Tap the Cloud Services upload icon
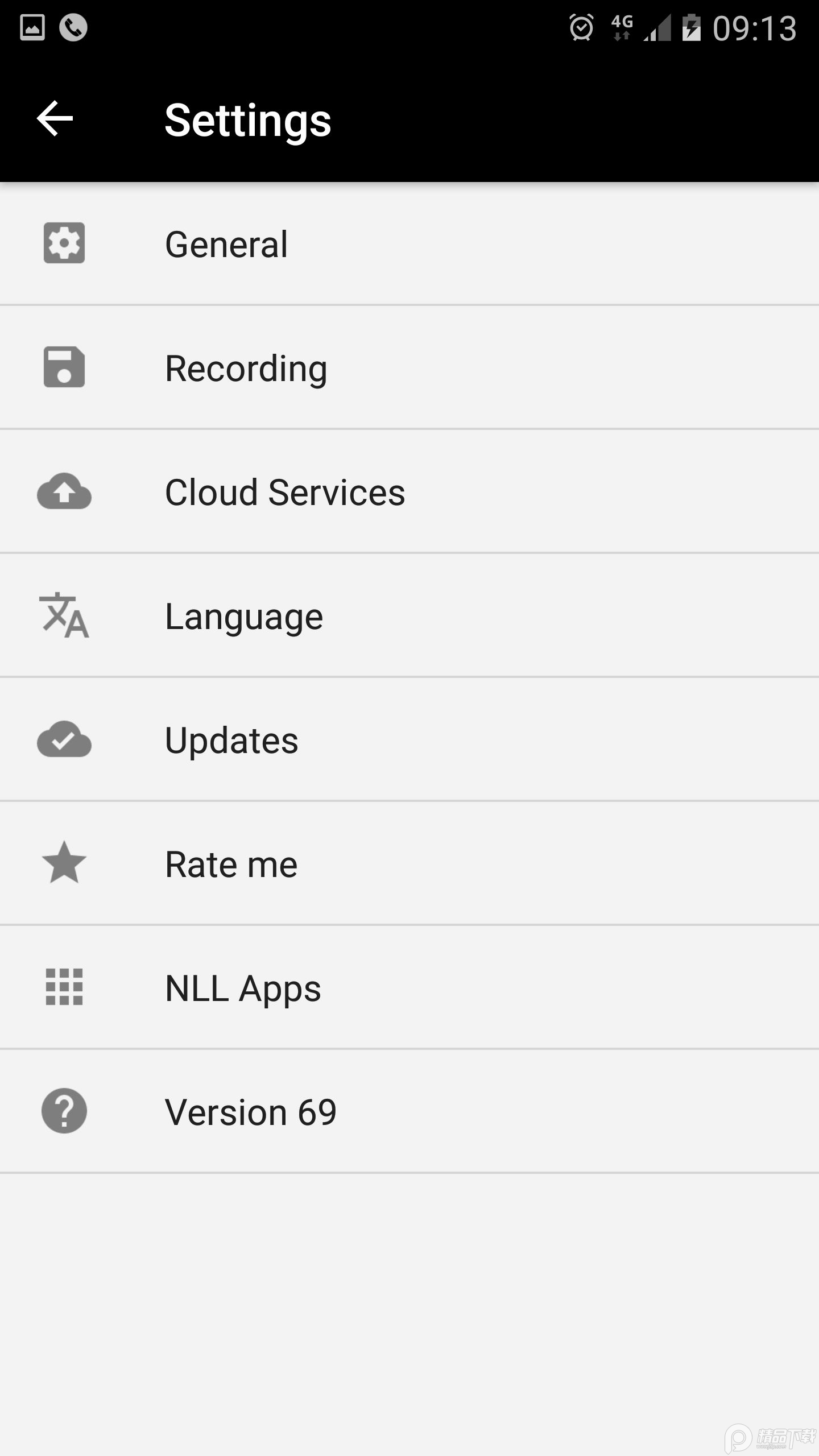 pos(64,491)
